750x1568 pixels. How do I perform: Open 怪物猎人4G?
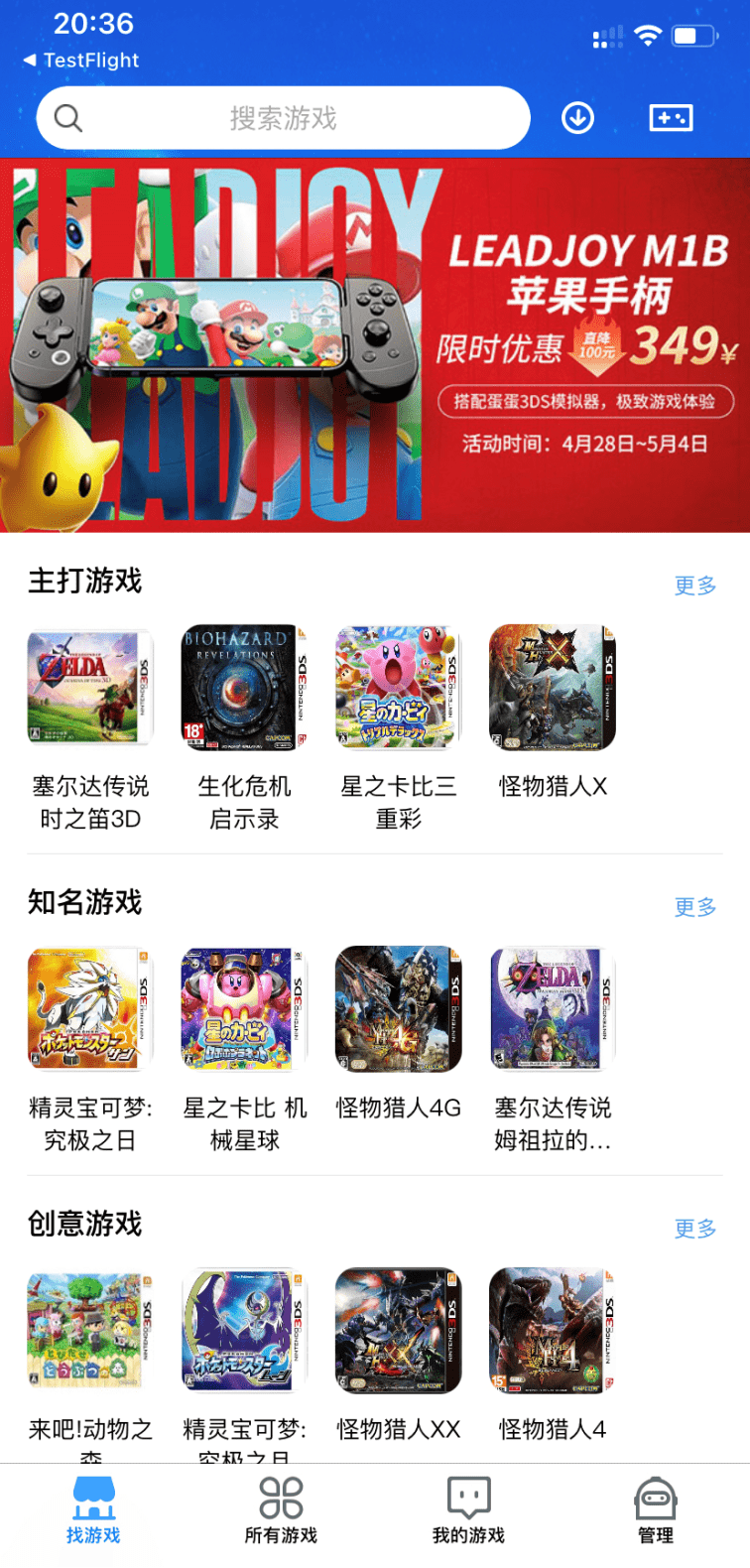pyautogui.click(x=399, y=1036)
